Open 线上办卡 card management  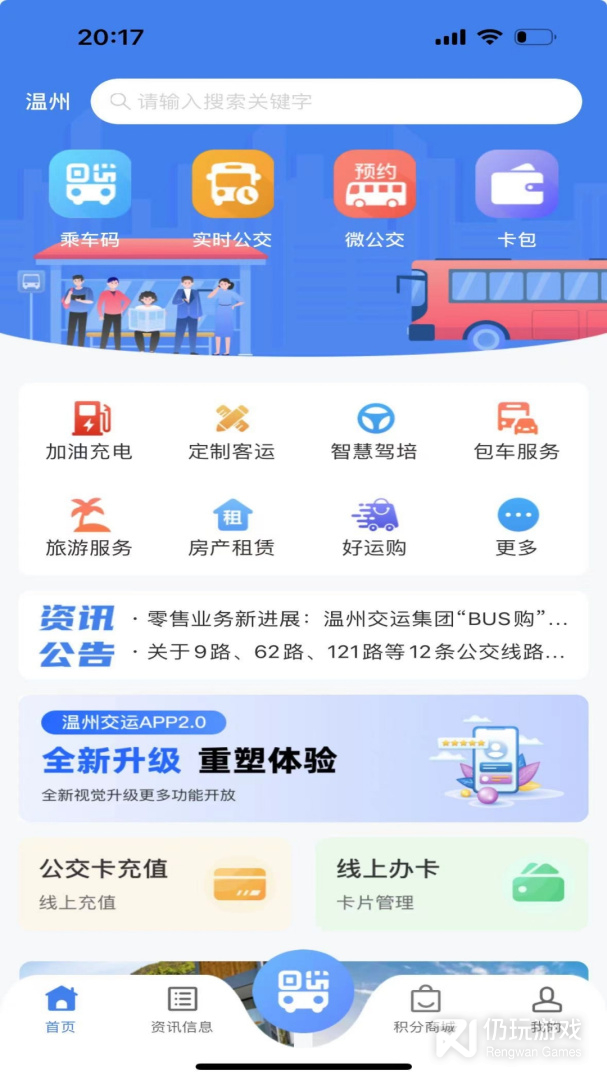451,884
